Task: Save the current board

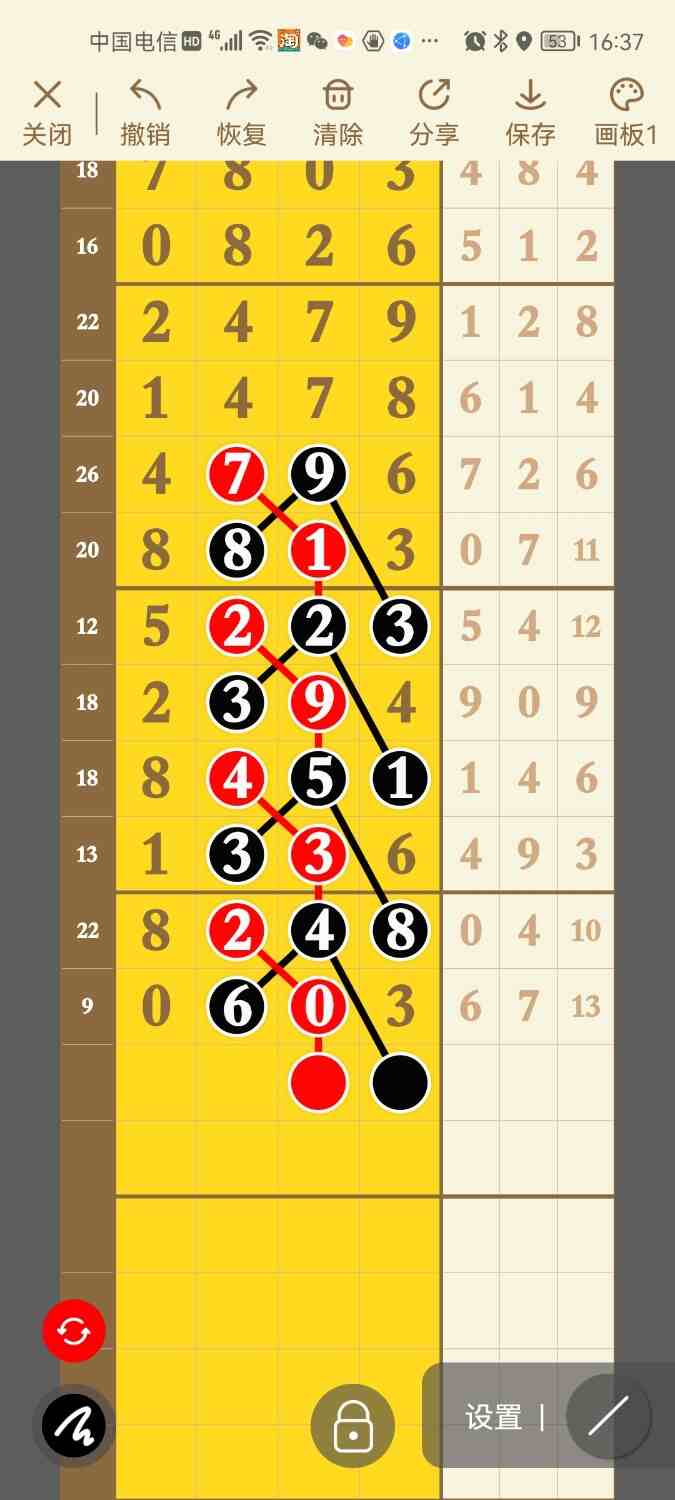Action: pos(530,113)
